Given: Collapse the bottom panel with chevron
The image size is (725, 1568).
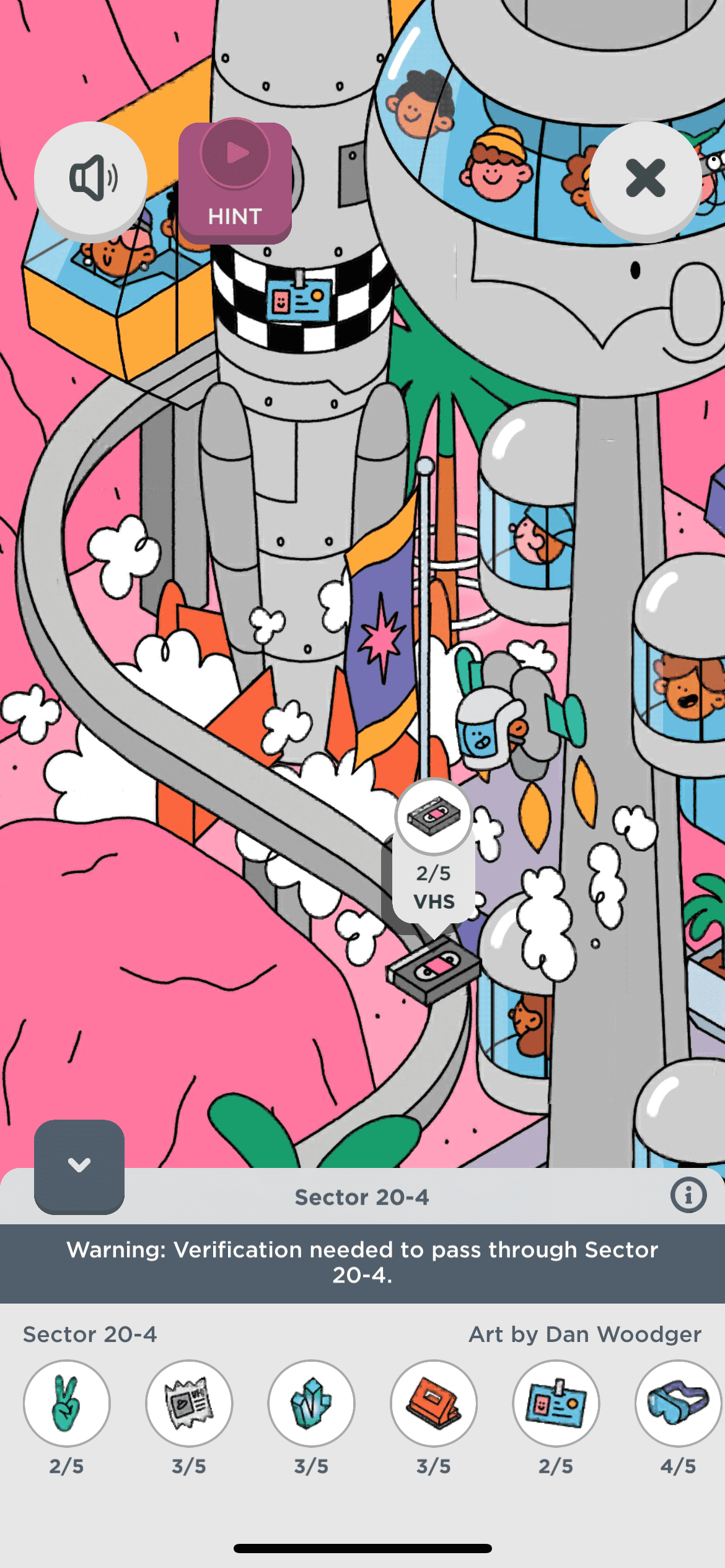Looking at the screenshot, I should (x=79, y=1165).
